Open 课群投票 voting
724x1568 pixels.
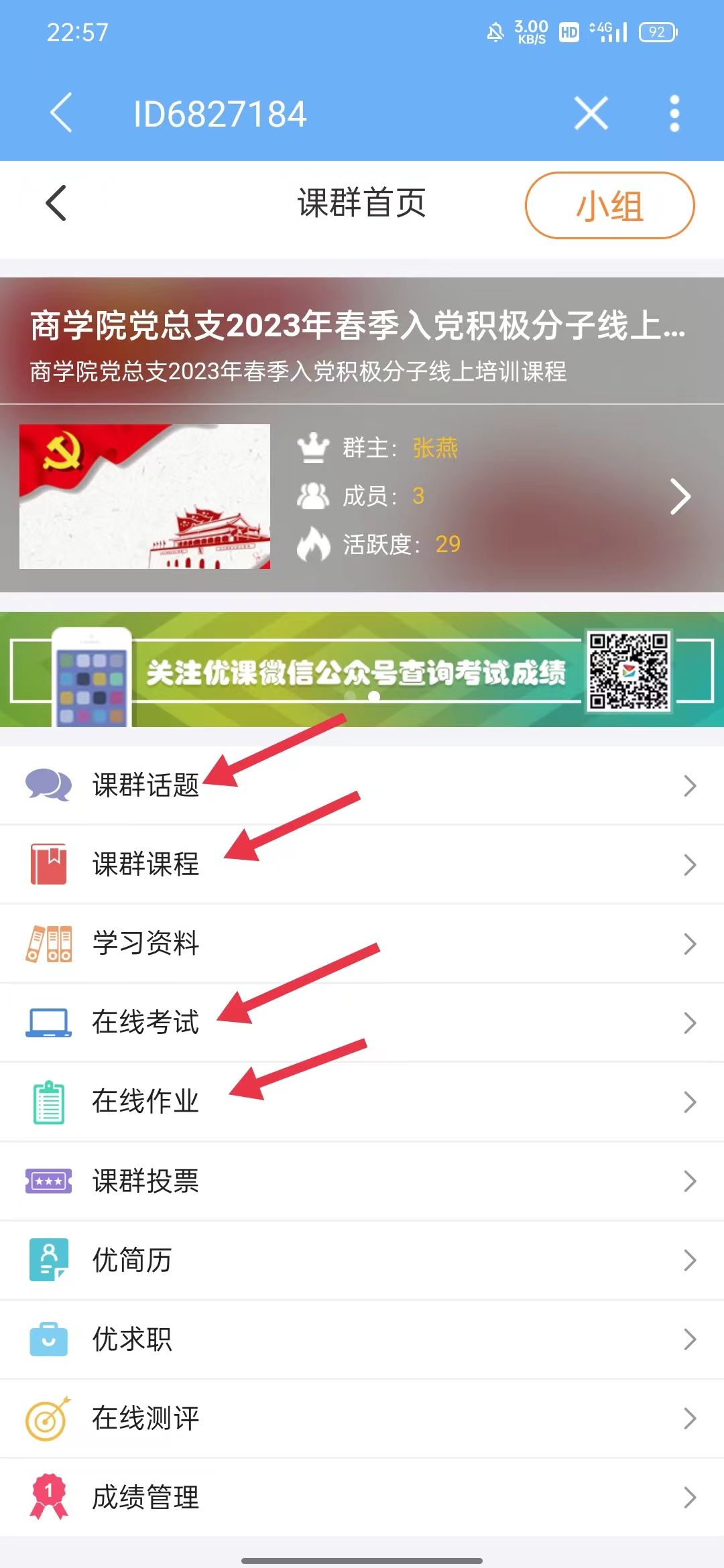coord(362,1181)
